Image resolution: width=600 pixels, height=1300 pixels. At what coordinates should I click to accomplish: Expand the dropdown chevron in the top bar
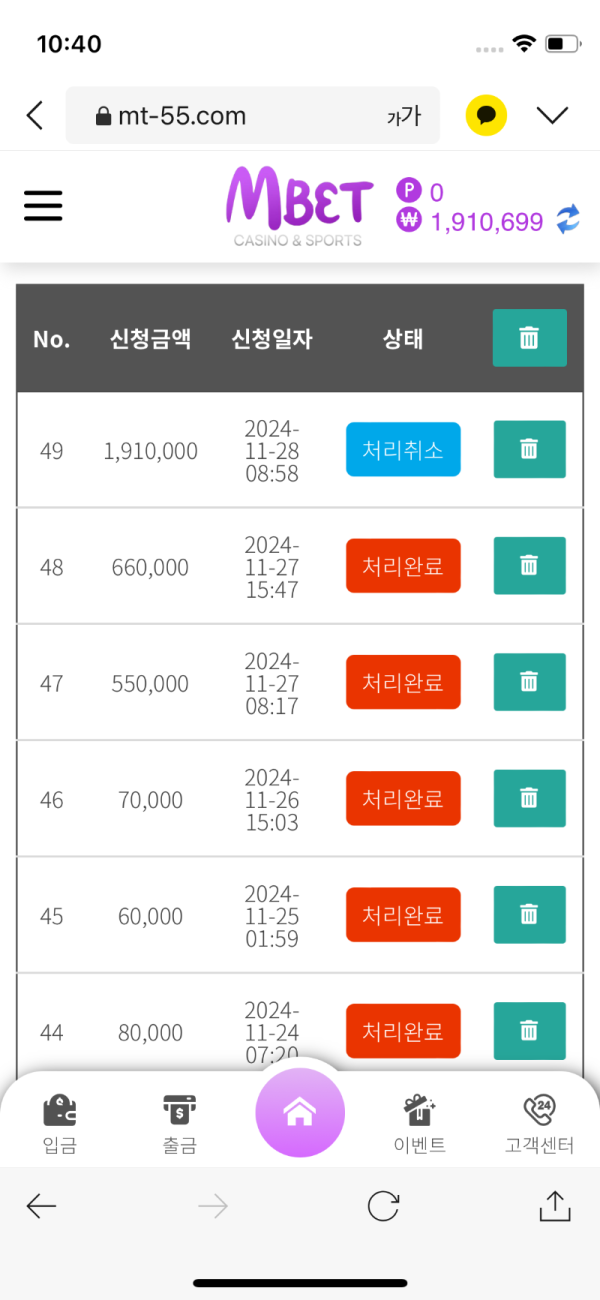coord(552,116)
